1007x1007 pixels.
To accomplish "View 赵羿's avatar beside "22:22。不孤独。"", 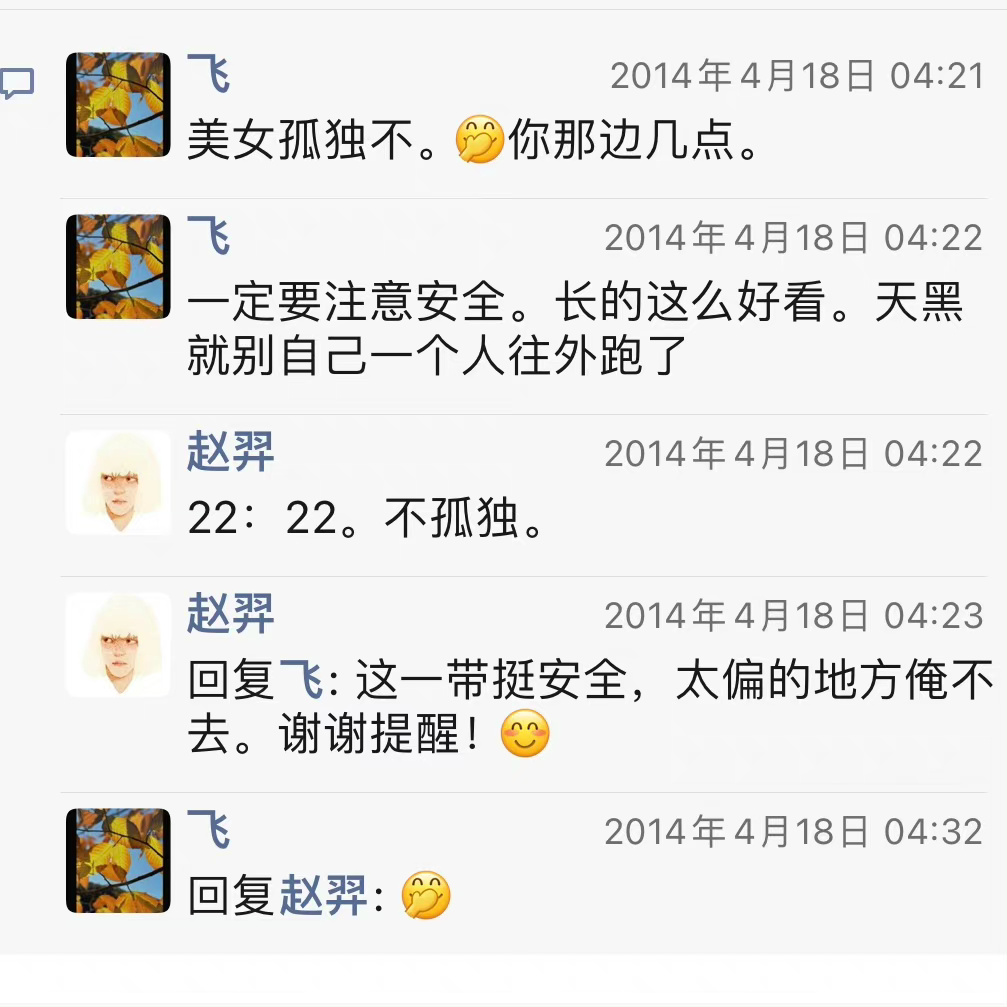I will [x=118, y=483].
